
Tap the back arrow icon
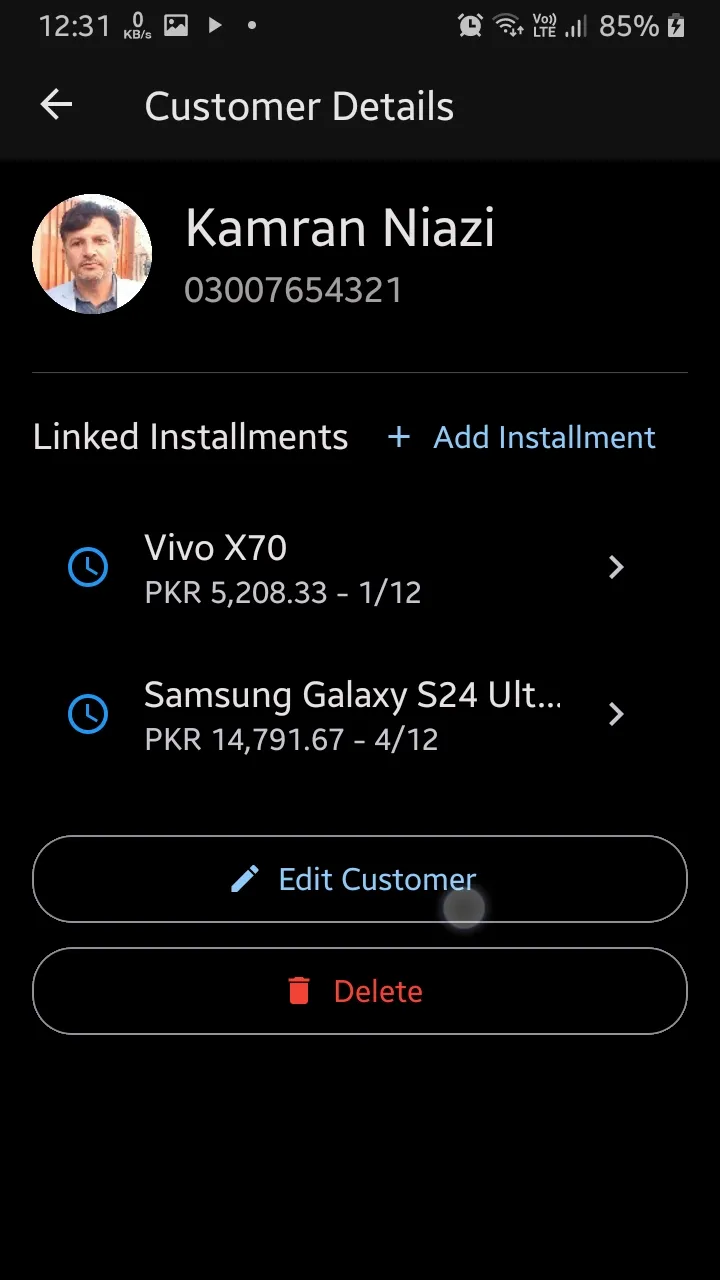click(x=55, y=104)
